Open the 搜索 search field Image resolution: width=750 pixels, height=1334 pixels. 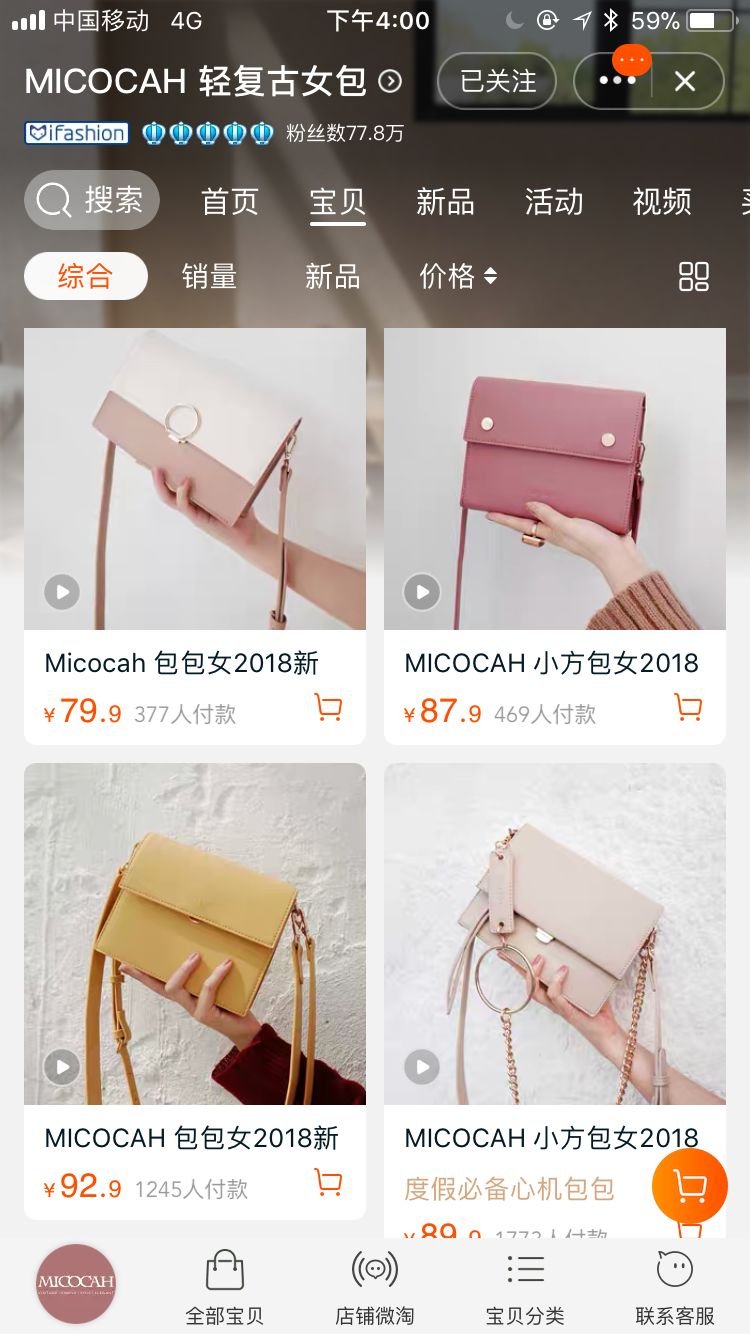(x=92, y=201)
